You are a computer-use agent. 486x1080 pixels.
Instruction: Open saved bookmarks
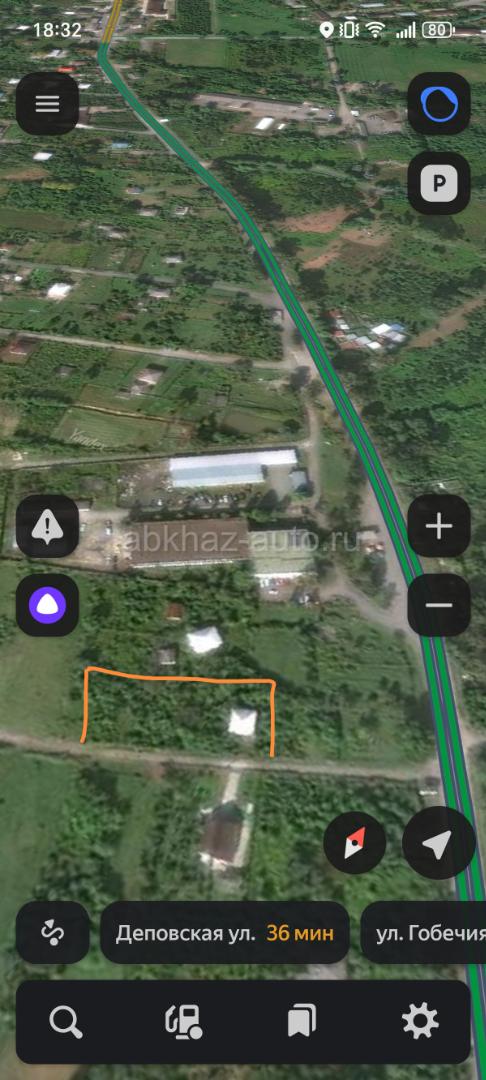pyautogui.click(x=302, y=1021)
